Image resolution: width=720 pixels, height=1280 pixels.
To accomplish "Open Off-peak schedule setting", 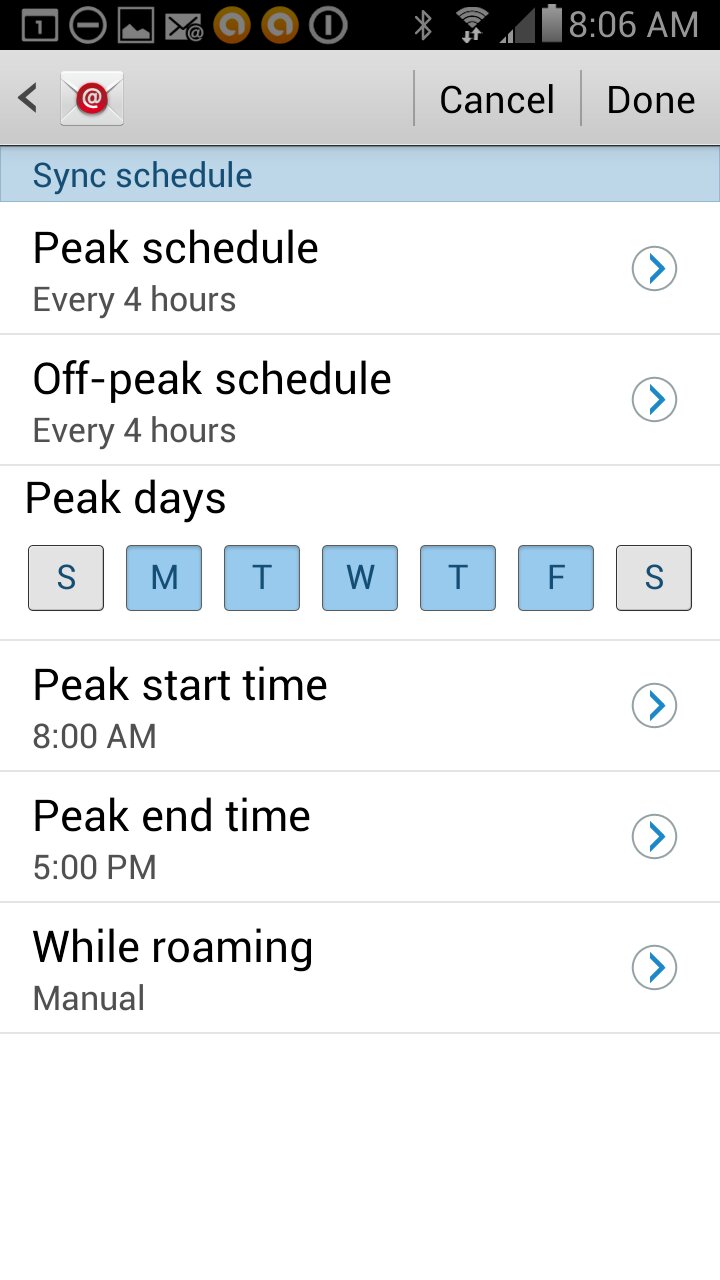I will (360, 401).
